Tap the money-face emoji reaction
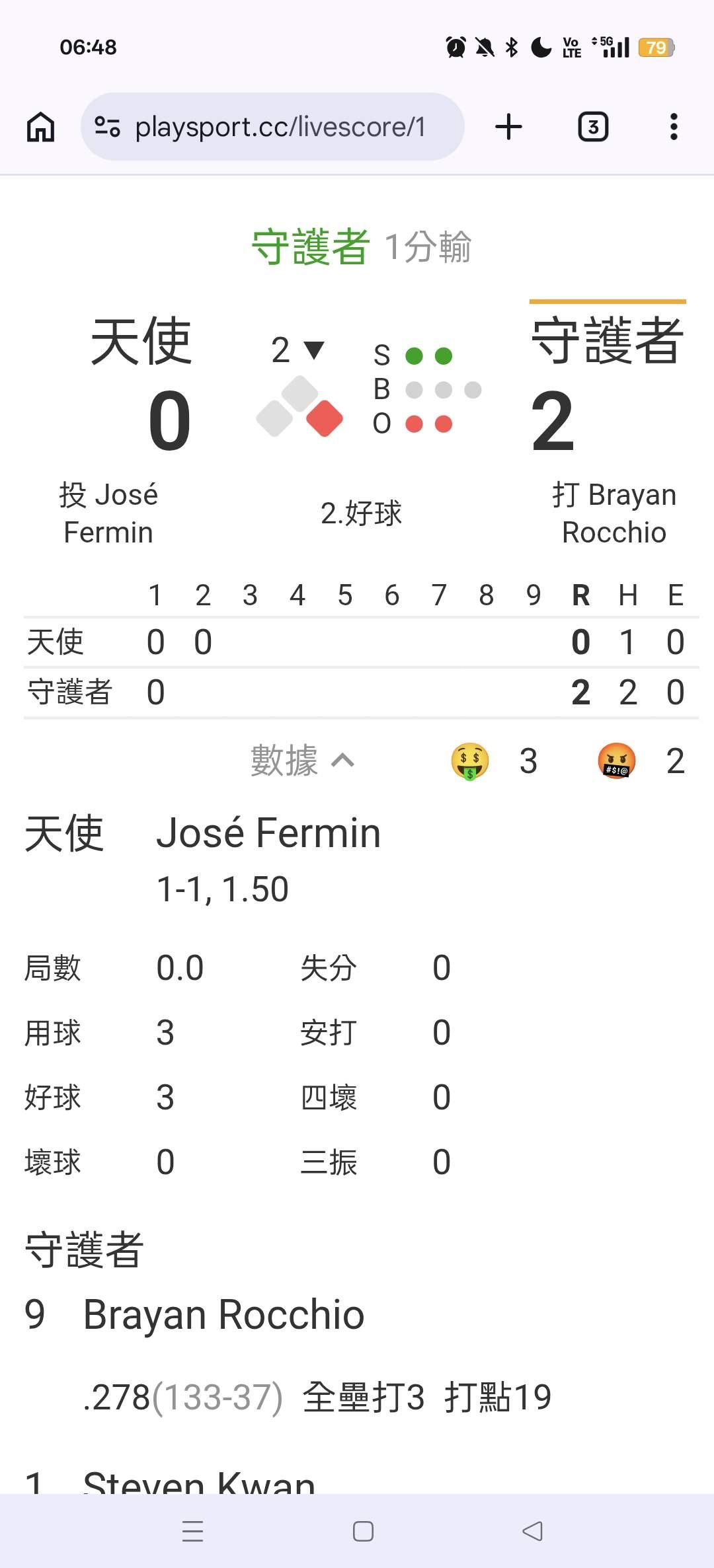The image size is (714, 1568). (x=470, y=761)
